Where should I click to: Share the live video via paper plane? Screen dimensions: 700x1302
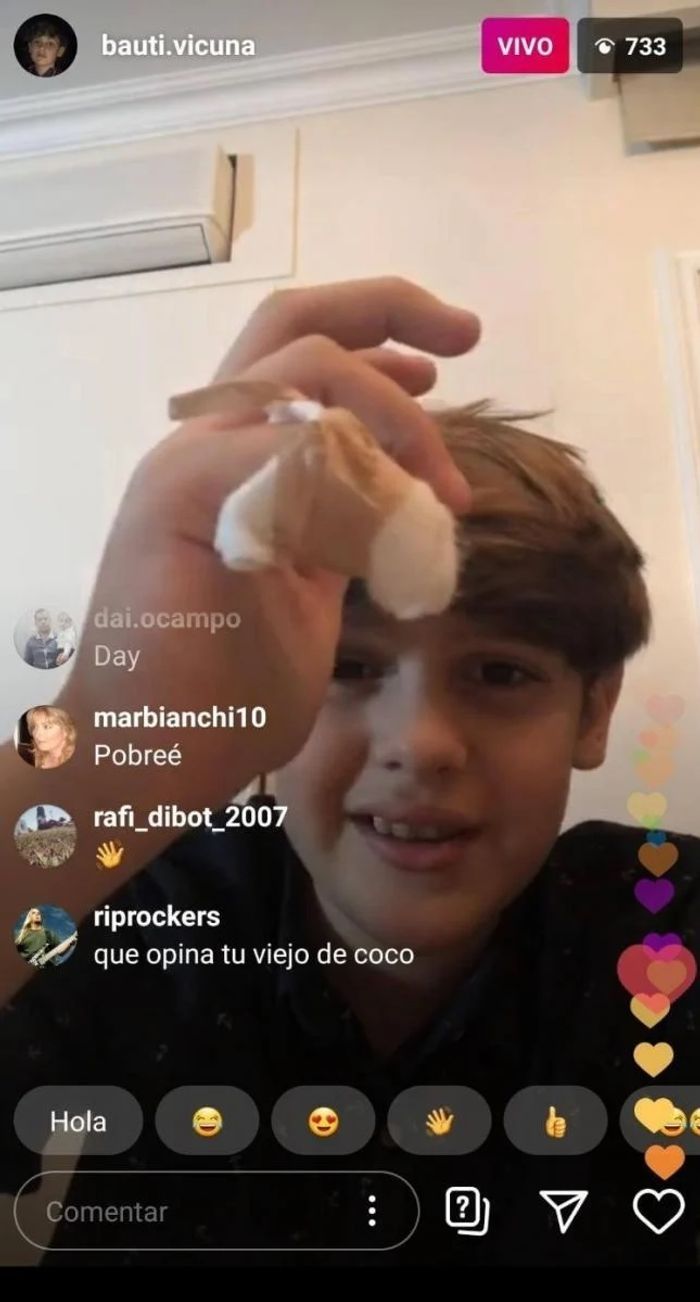pyautogui.click(x=564, y=1211)
